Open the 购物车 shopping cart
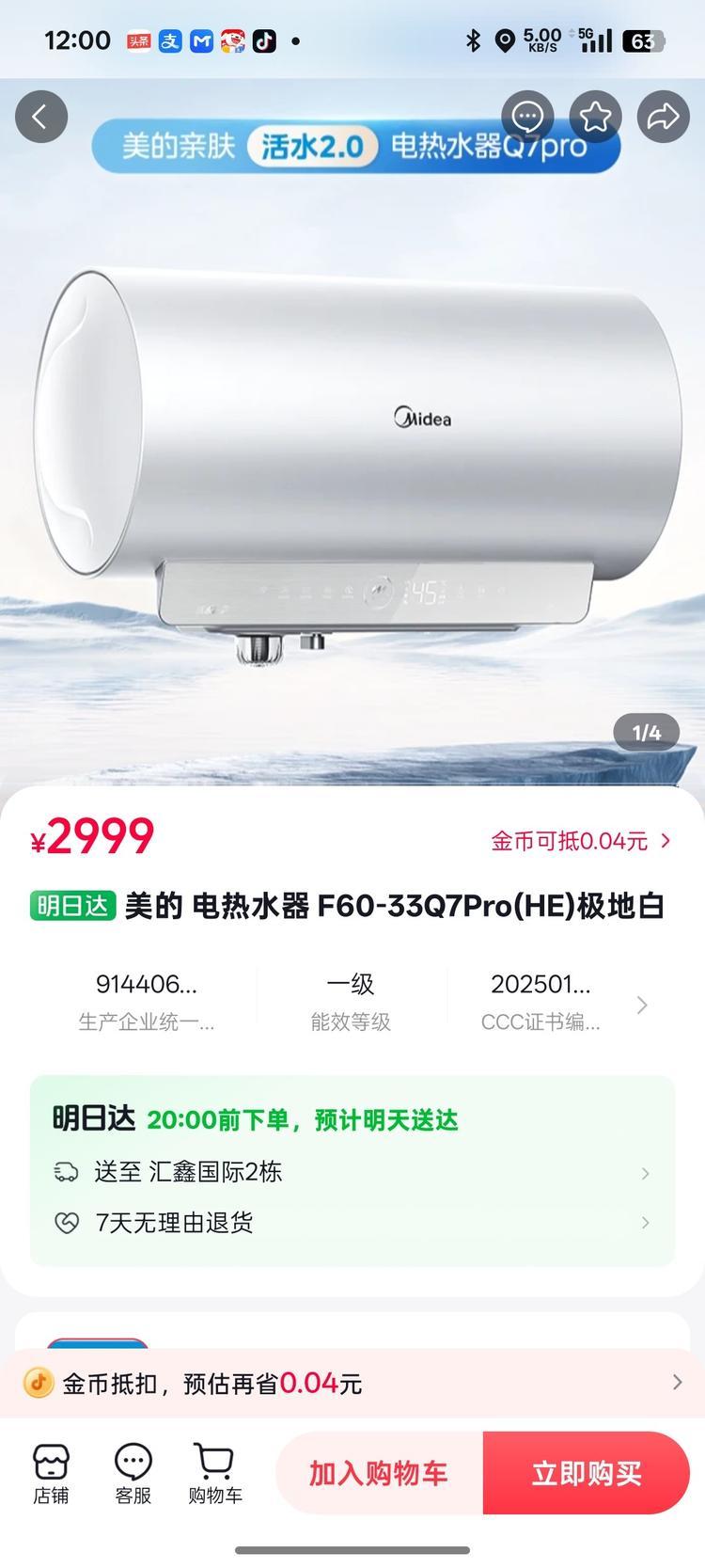Image resolution: width=705 pixels, height=1568 pixels. 214,1473
